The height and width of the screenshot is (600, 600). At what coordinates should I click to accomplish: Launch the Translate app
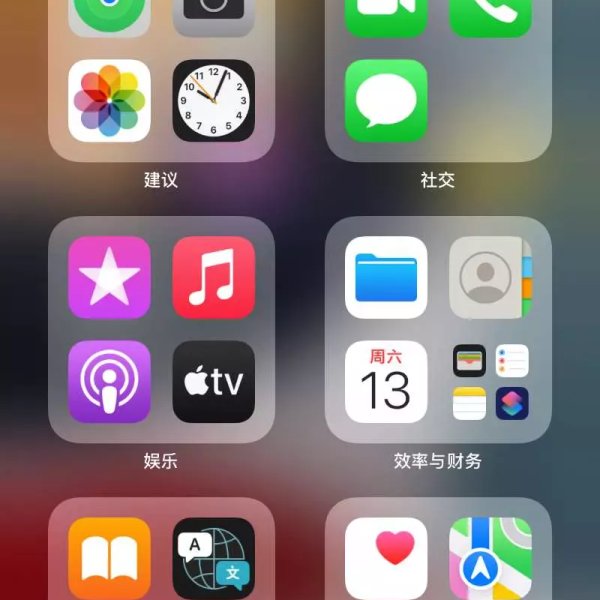click(213, 558)
